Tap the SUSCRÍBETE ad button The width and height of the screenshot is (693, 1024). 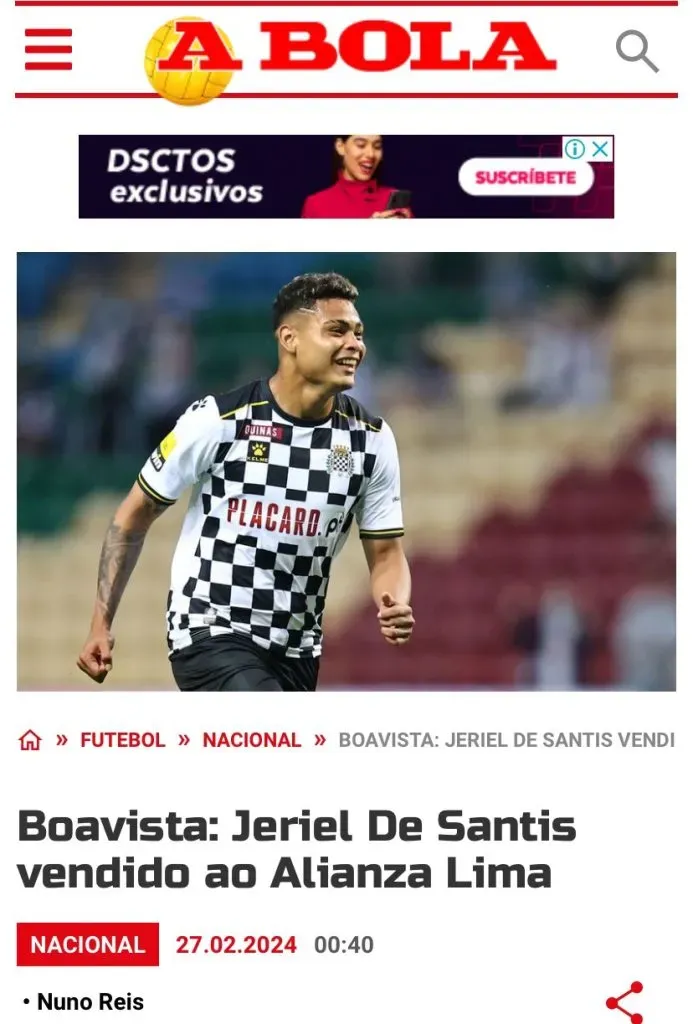tap(525, 177)
